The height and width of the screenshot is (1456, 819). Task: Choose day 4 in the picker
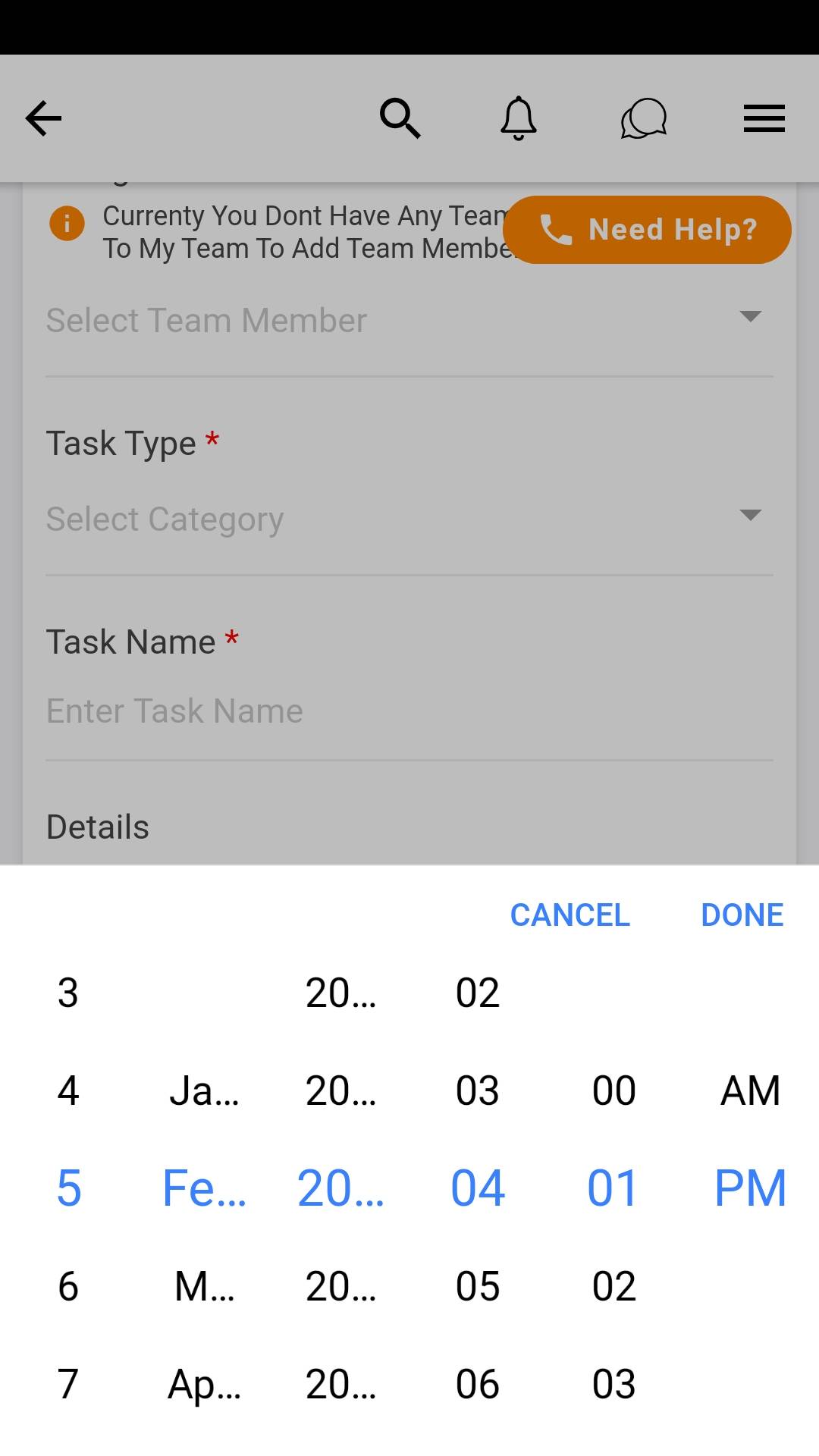[x=68, y=1090]
